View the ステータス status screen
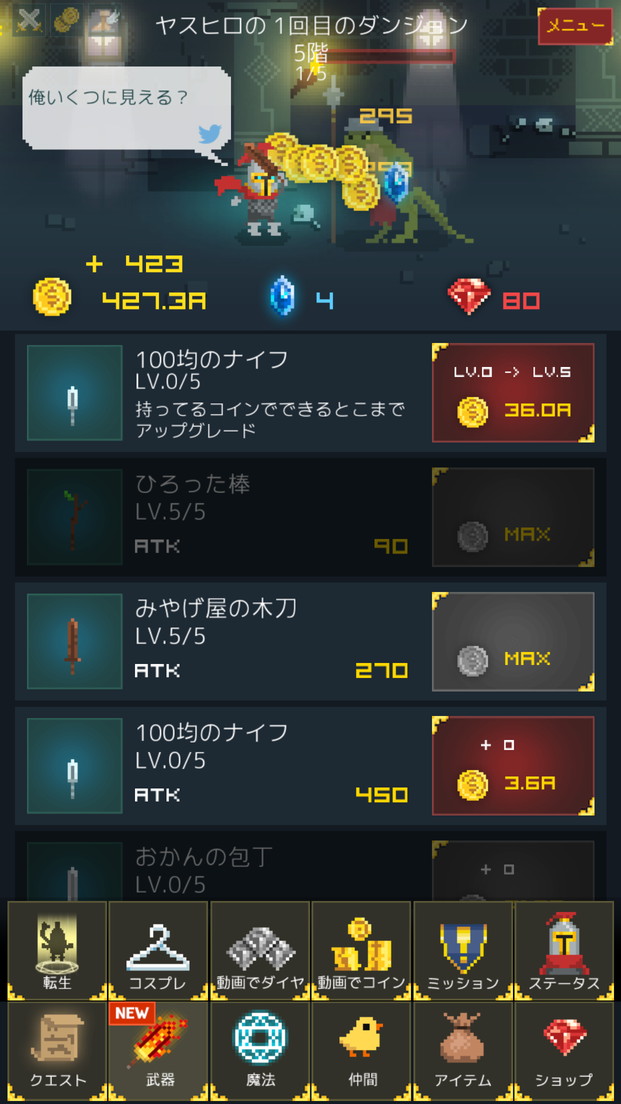 click(564, 950)
